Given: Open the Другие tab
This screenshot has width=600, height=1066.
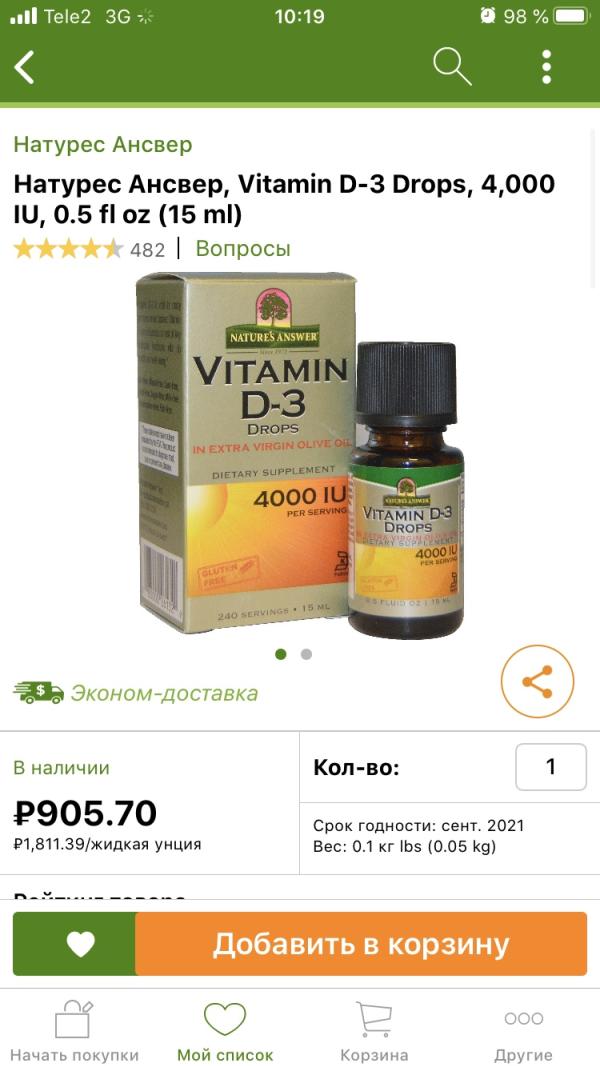Looking at the screenshot, I should (523, 1032).
